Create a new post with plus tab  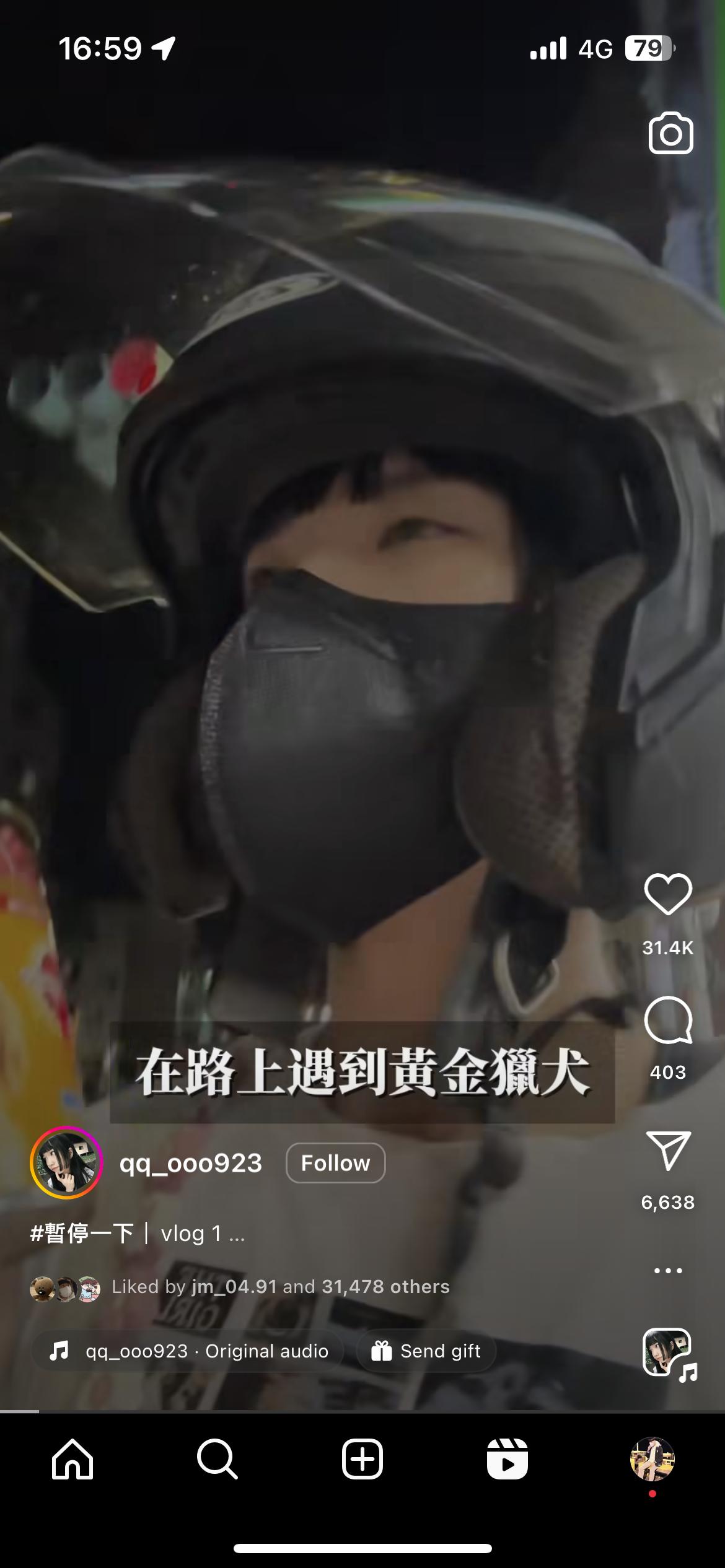click(x=362, y=1460)
